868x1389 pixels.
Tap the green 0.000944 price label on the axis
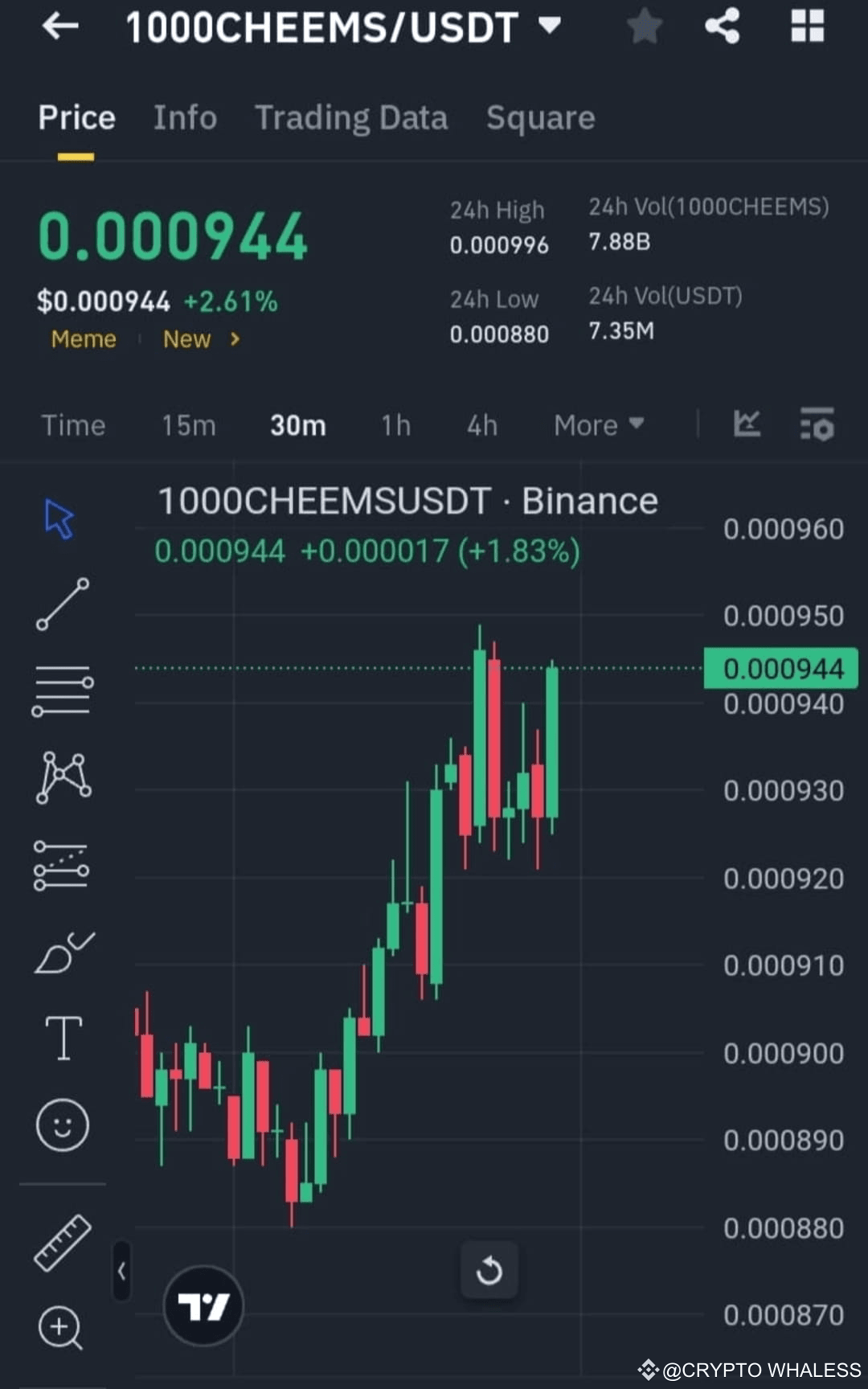coord(780,667)
